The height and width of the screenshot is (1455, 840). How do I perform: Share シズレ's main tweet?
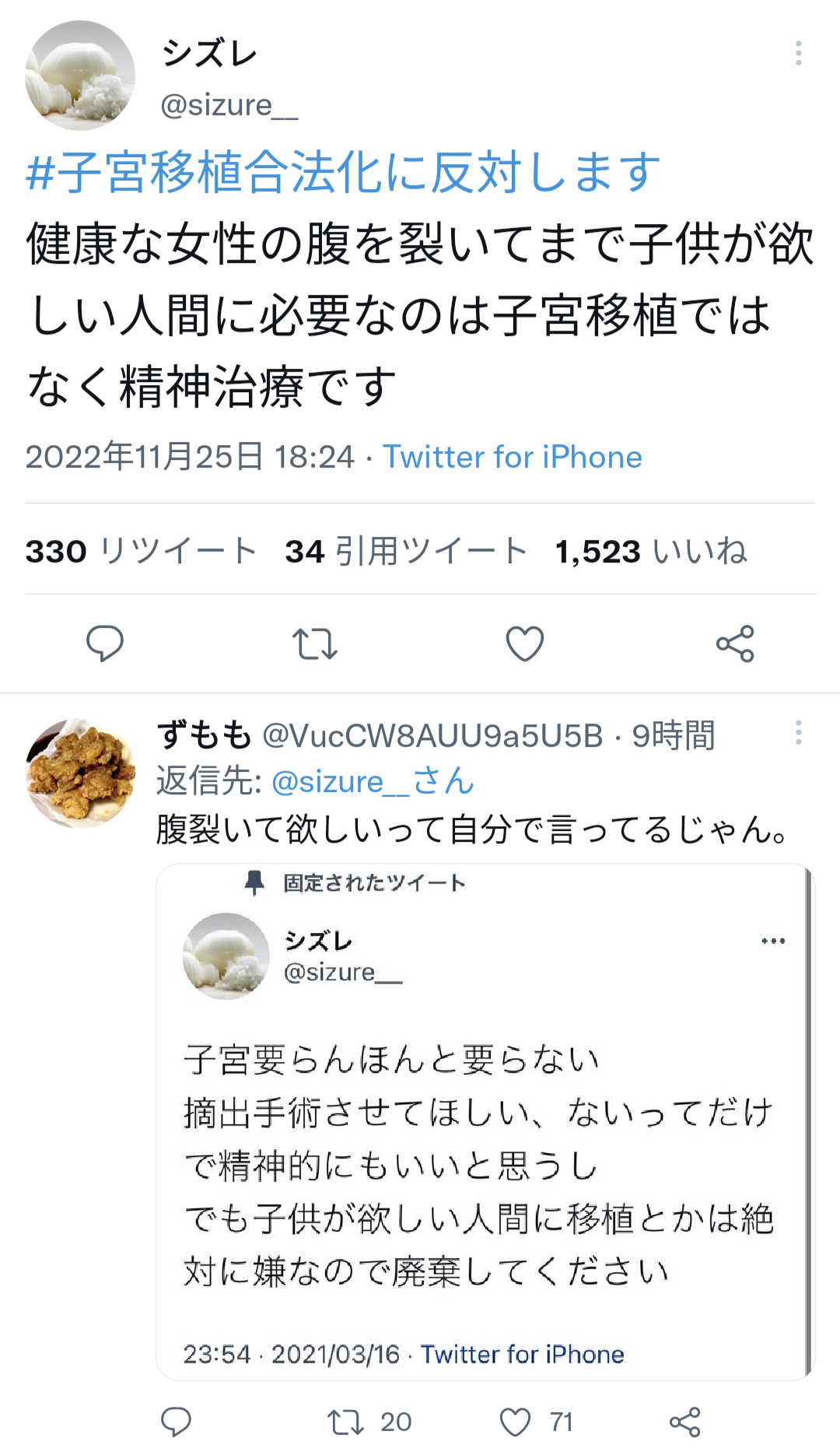(x=735, y=643)
